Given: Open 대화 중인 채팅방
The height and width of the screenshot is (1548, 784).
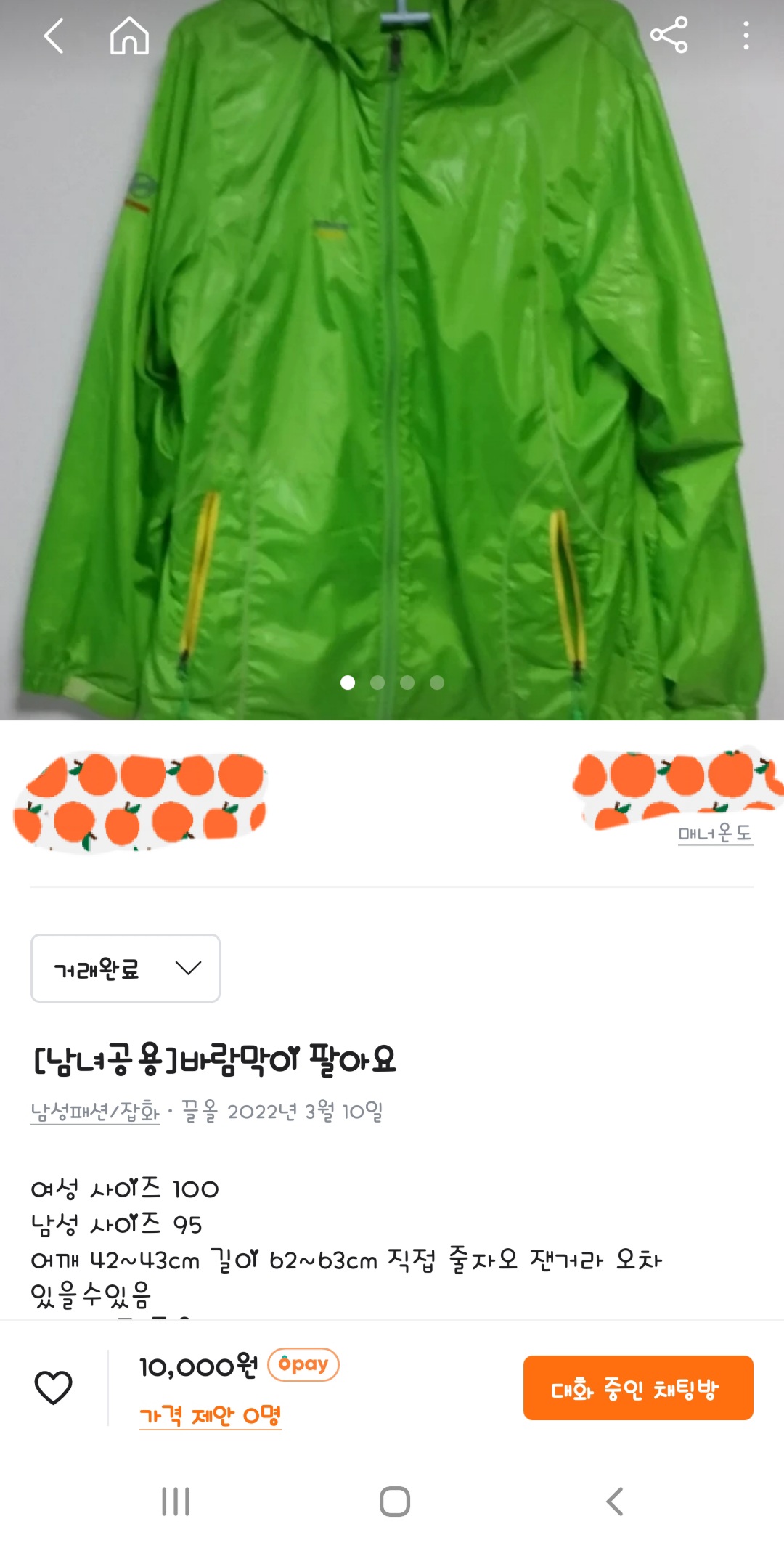Looking at the screenshot, I should point(638,1388).
